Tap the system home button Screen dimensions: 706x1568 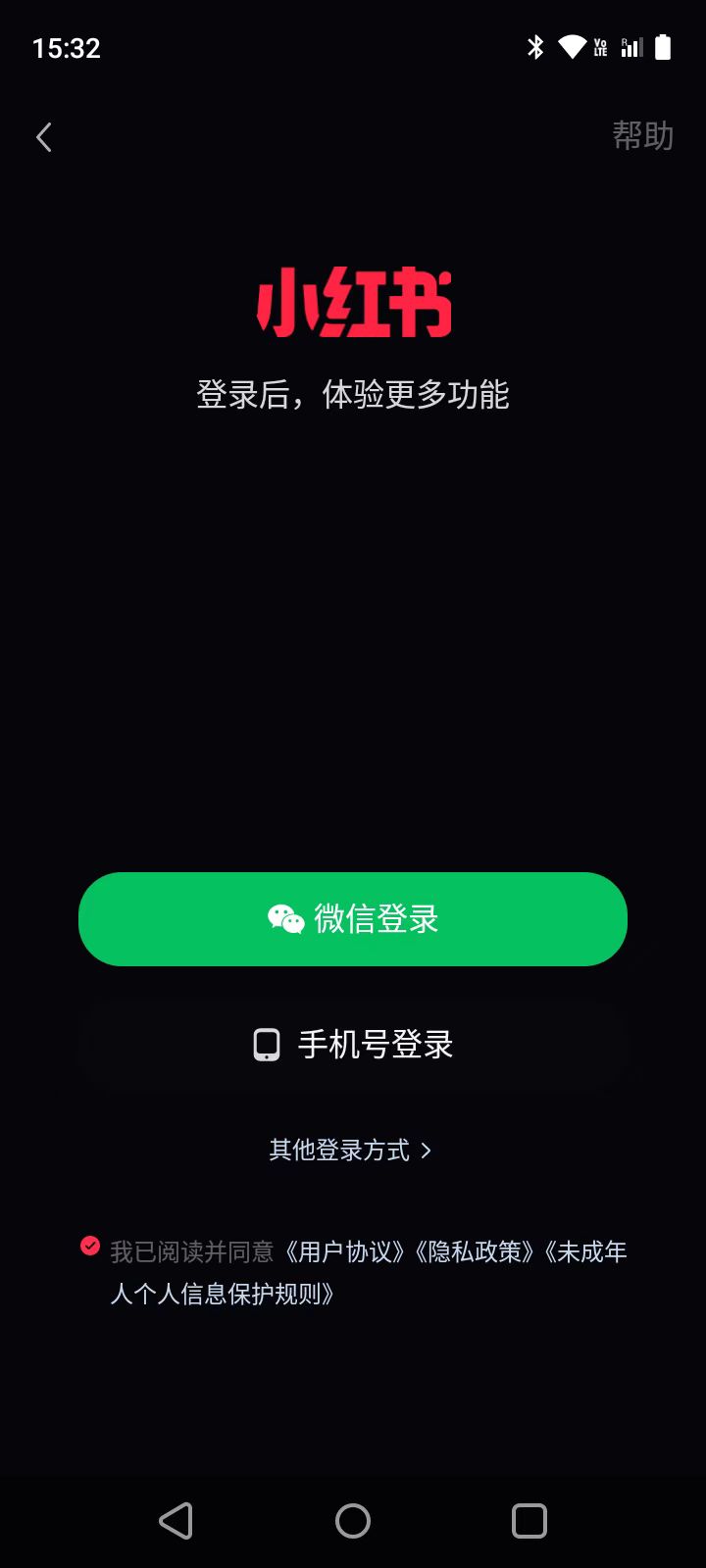coord(353,1521)
